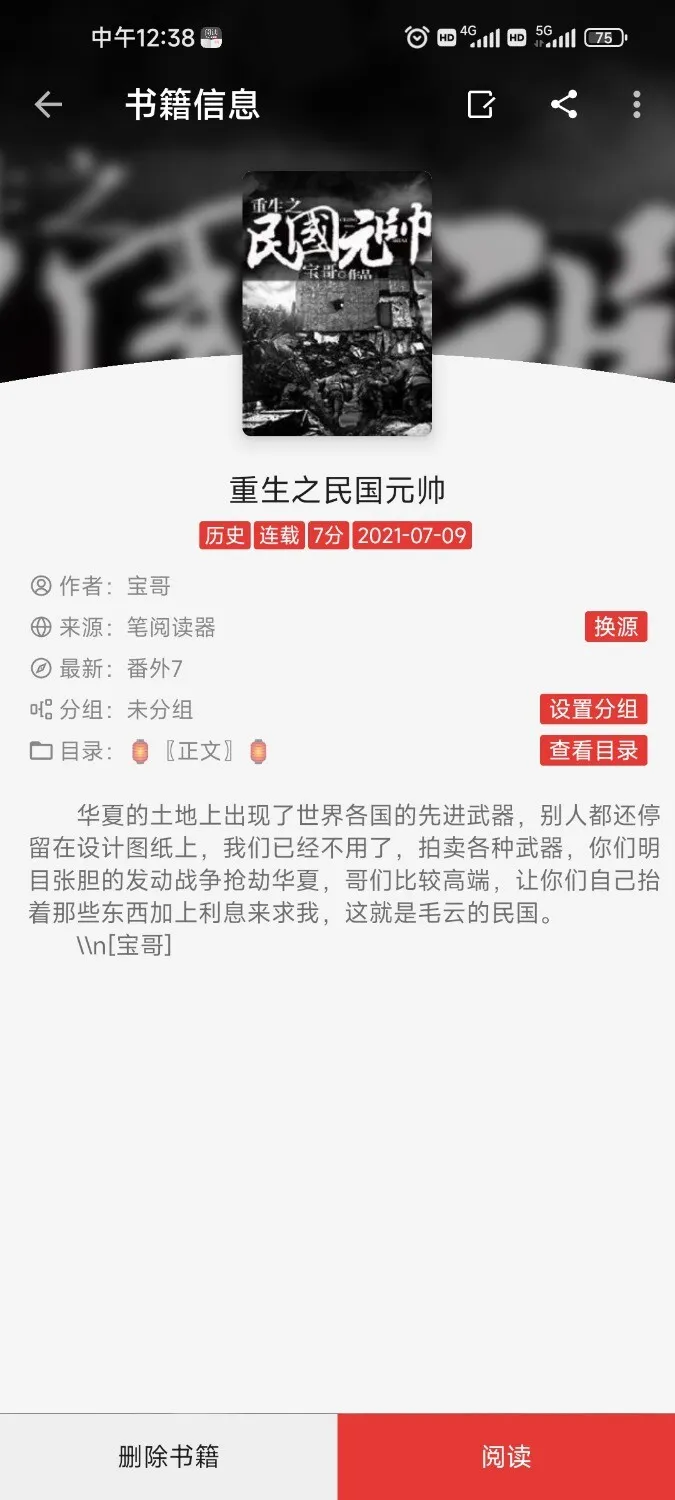Viewport: 675px width, 1500px height.
Task: Tap 删除书籍 to remove this book
Action: [168, 1456]
